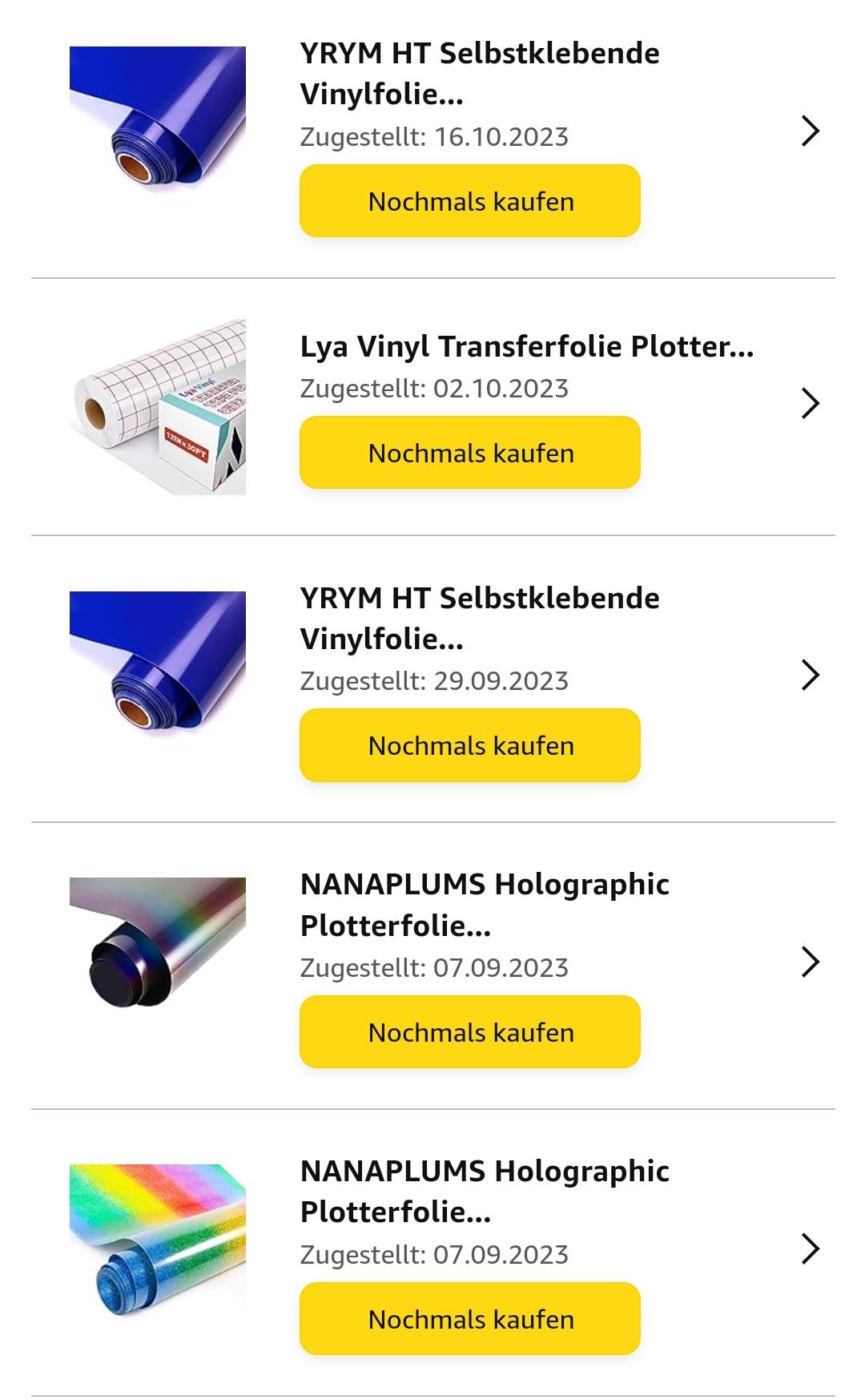865x1400 pixels.
Task: View the YRYM order delivered 29.09.2023
Action: [811, 676]
